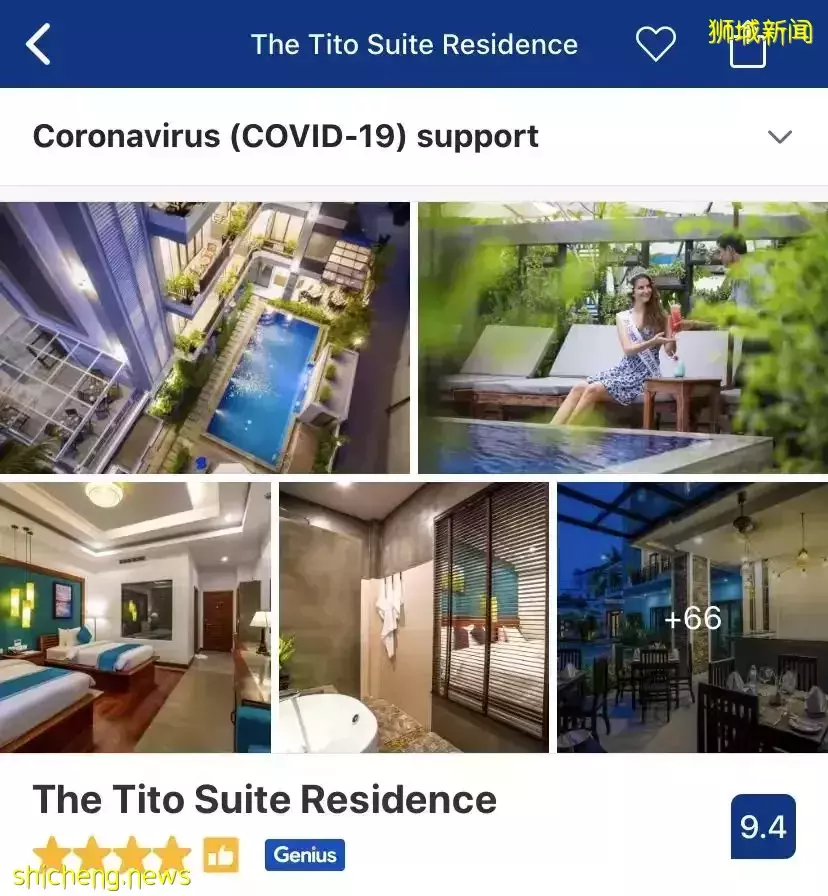Tap the Genius badge
Screen dimensions: 828x896
304,855
